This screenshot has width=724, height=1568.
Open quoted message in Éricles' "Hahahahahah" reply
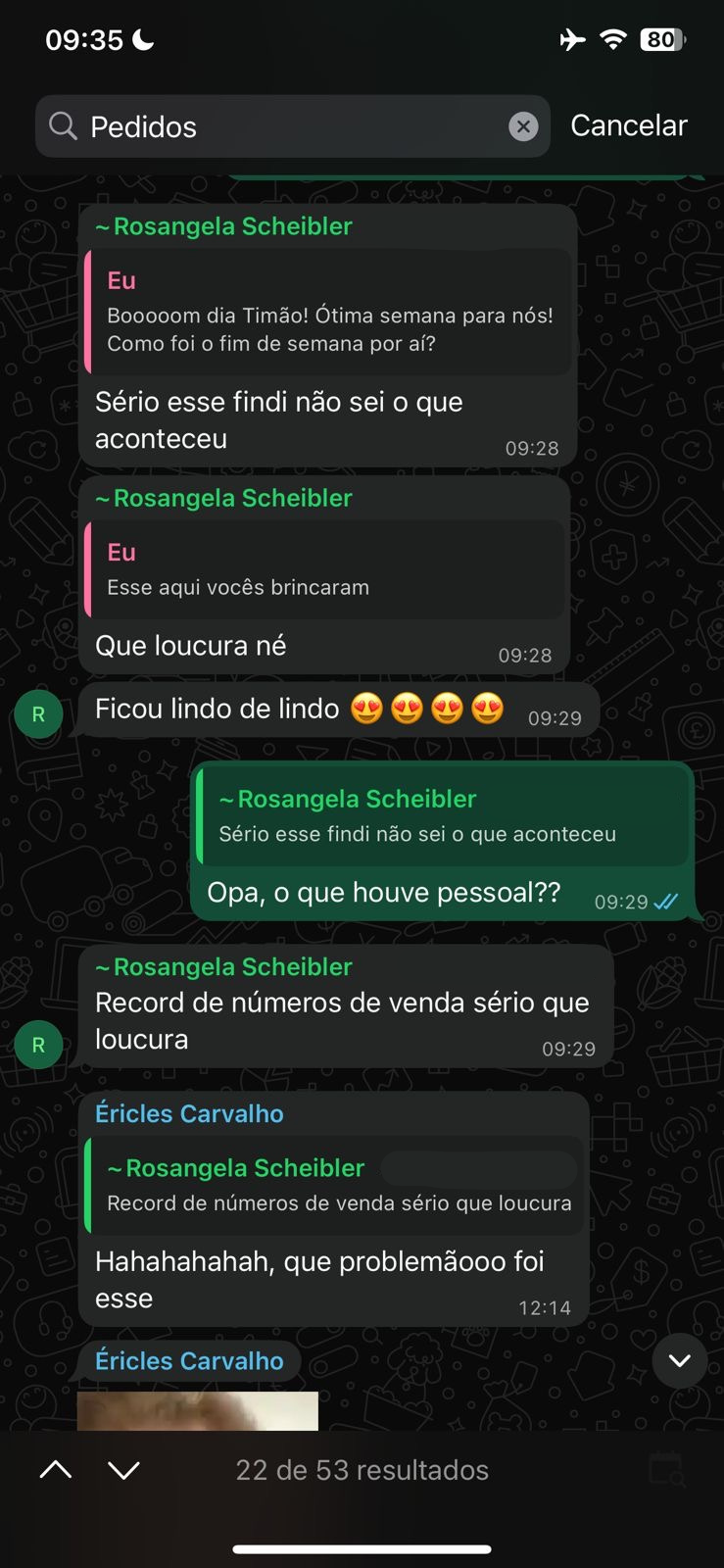pos(334,1185)
